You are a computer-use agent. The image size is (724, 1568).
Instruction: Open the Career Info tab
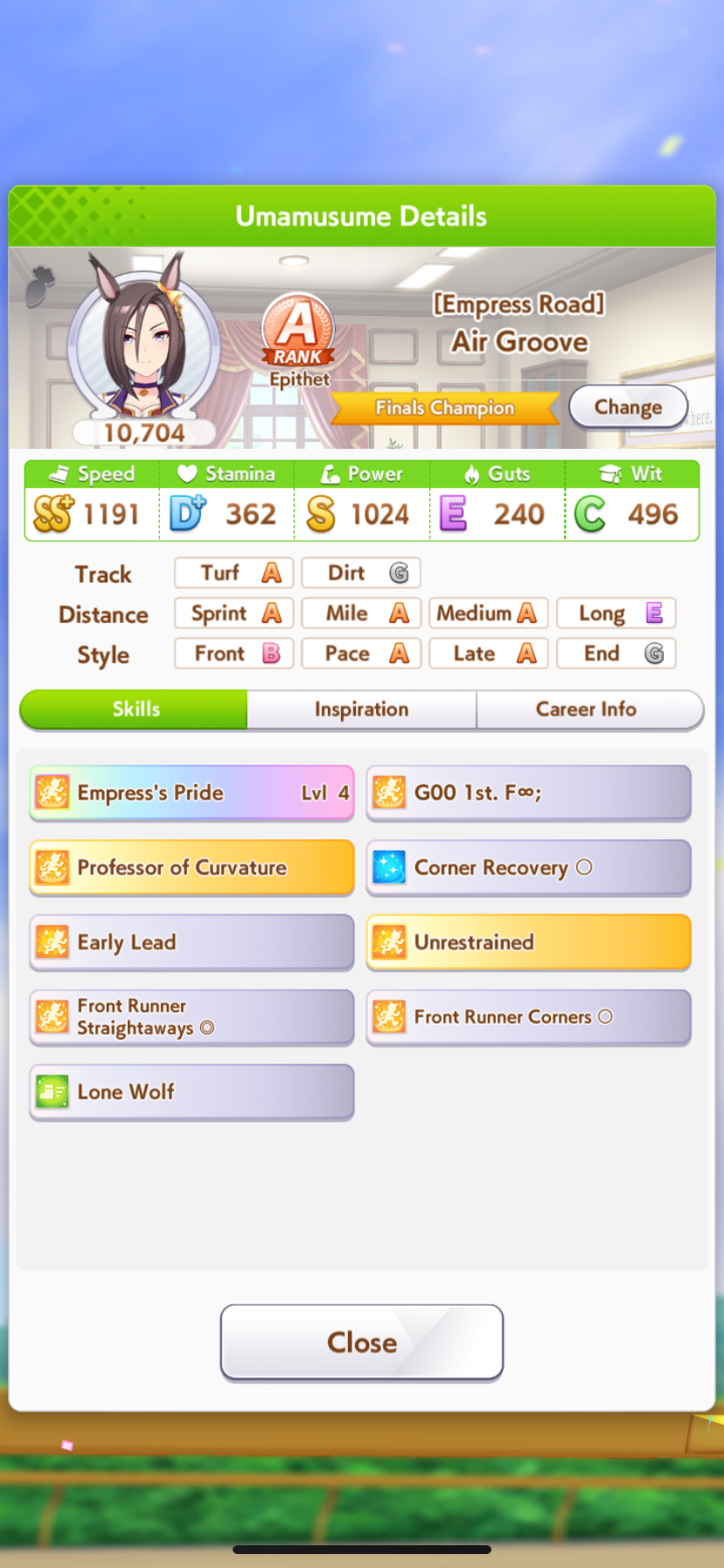(x=586, y=710)
